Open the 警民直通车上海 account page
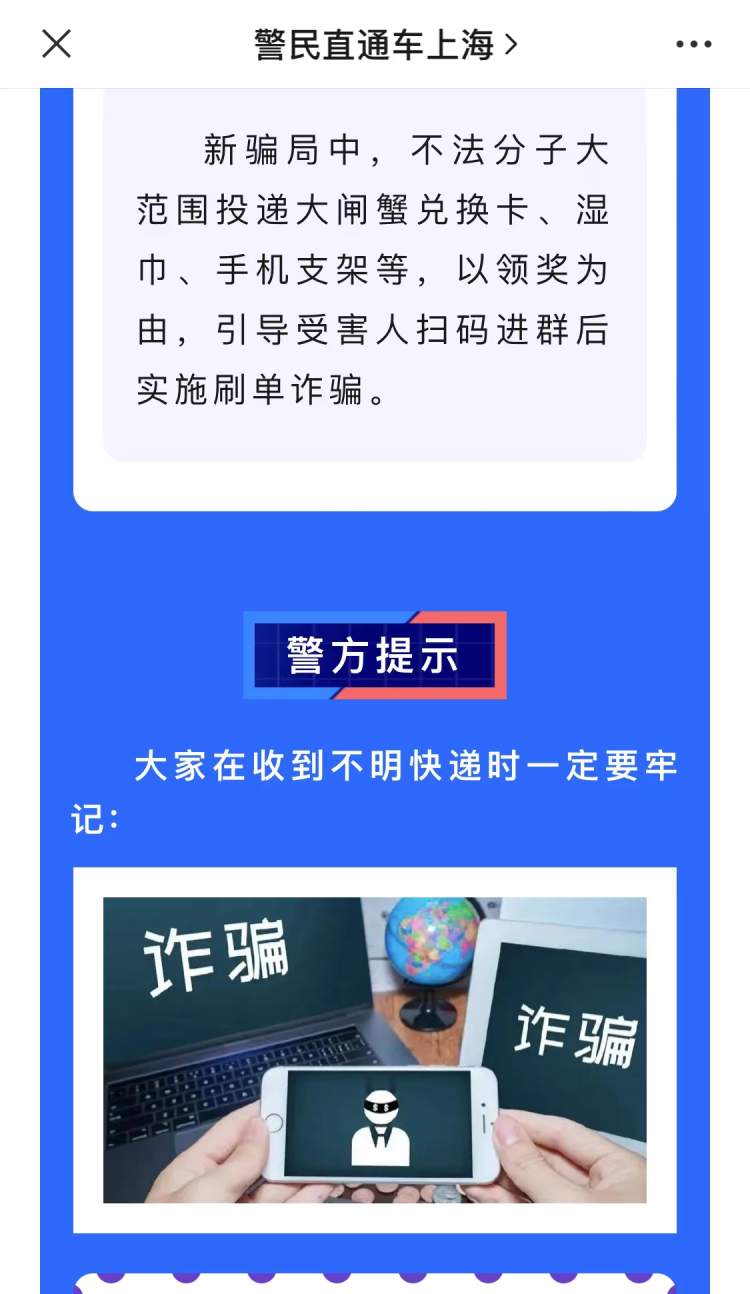The width and height of the screenshot is (750, 1294). coord(385,44)
